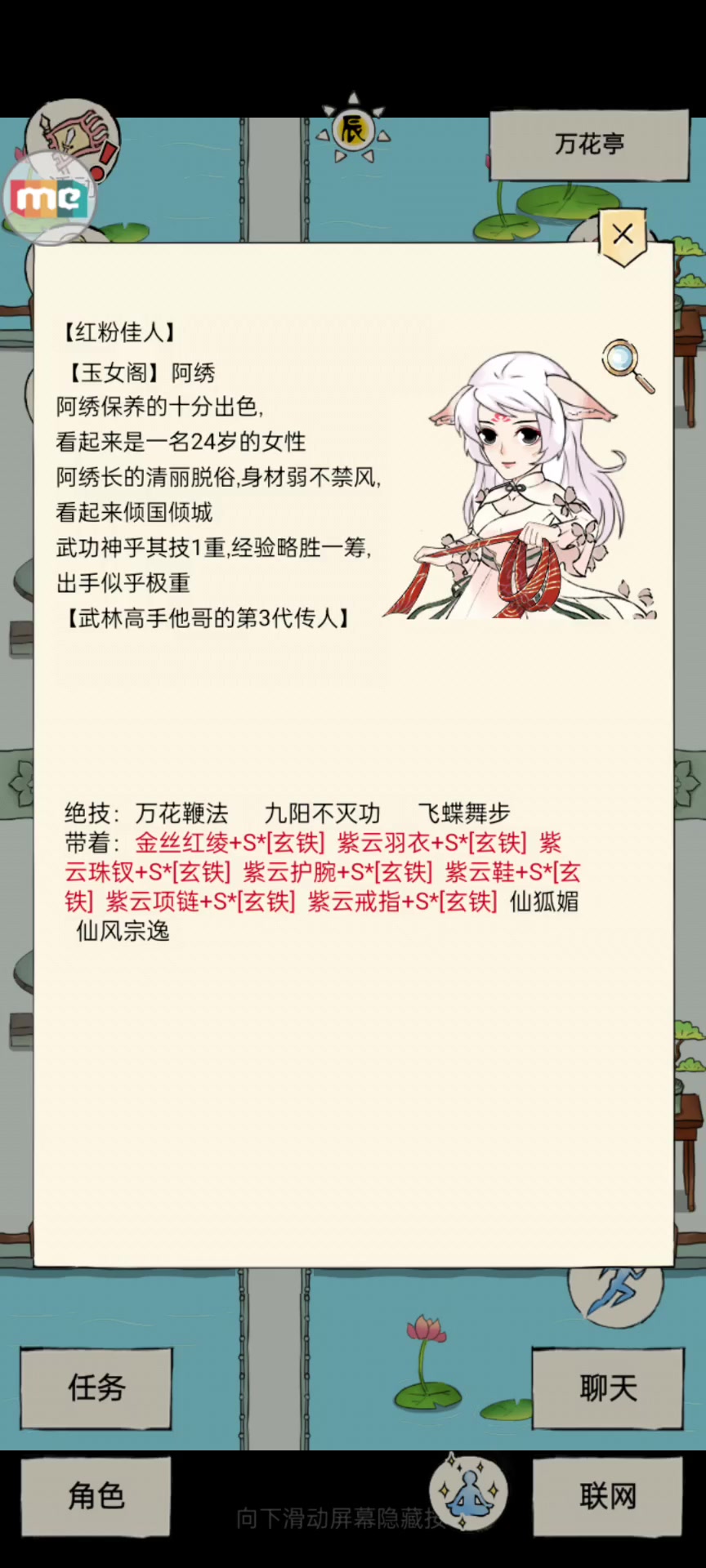Tap the 万花亭 location button

(589, 145)
